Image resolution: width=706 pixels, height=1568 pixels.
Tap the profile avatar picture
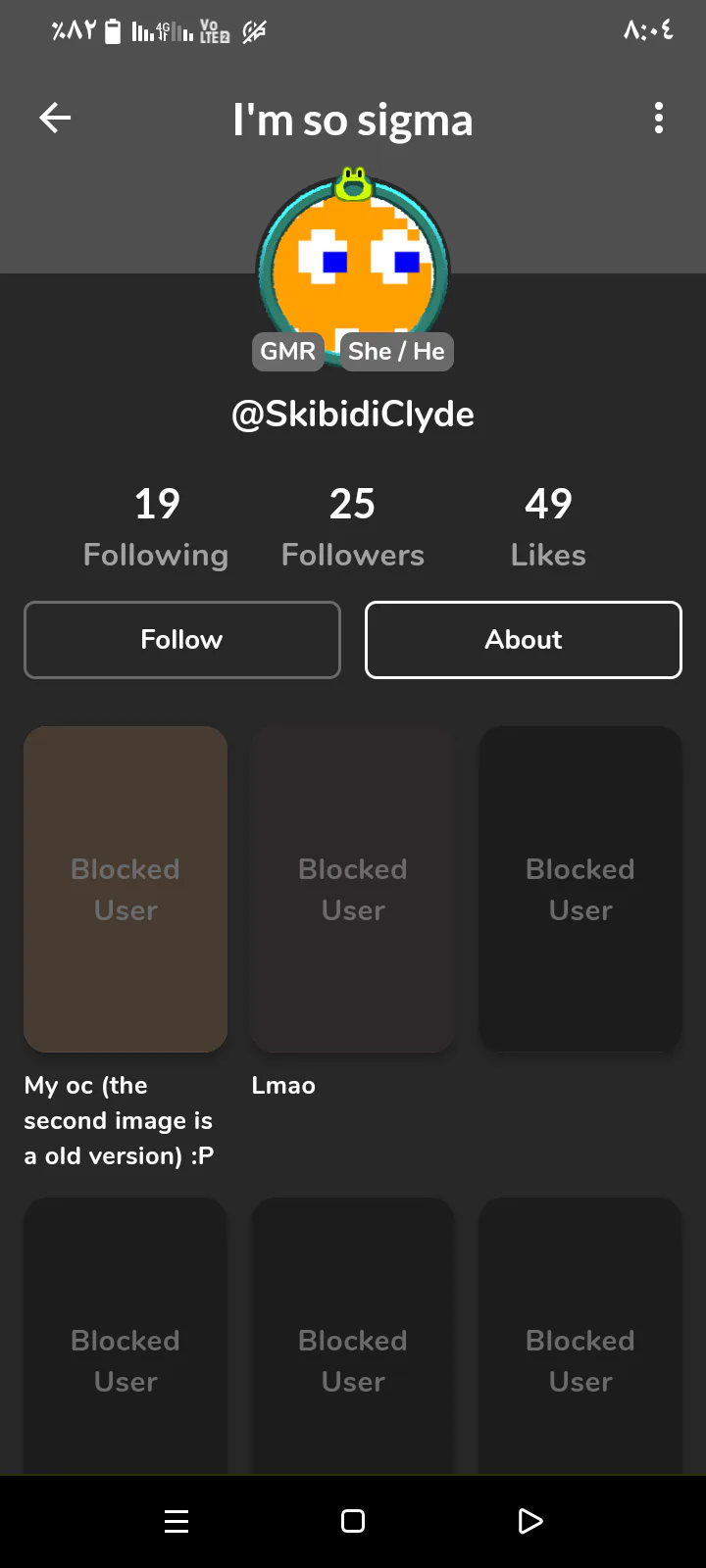point(353,269)
